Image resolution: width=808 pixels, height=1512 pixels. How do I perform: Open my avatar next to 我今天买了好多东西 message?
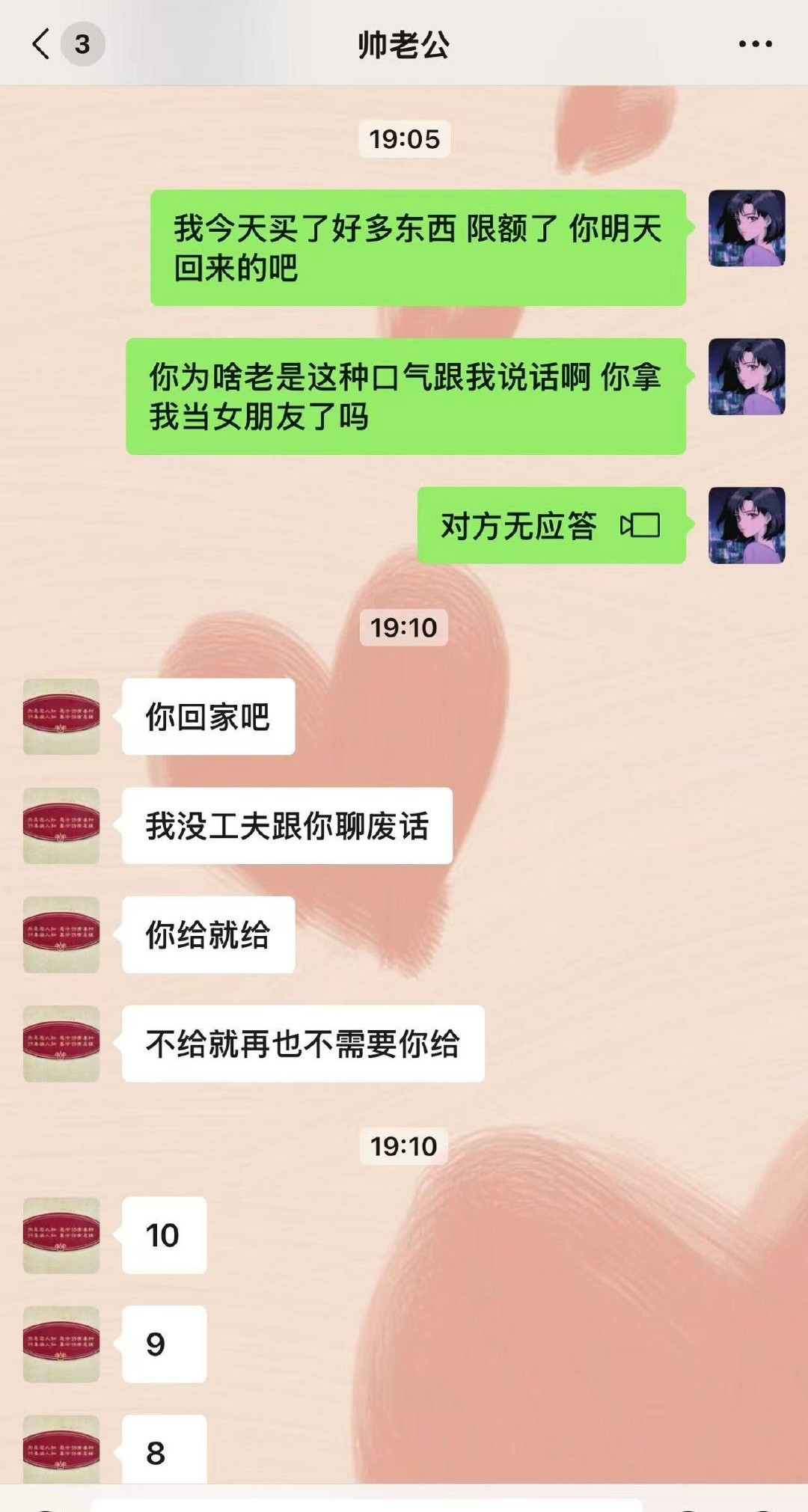coord(746,228)
